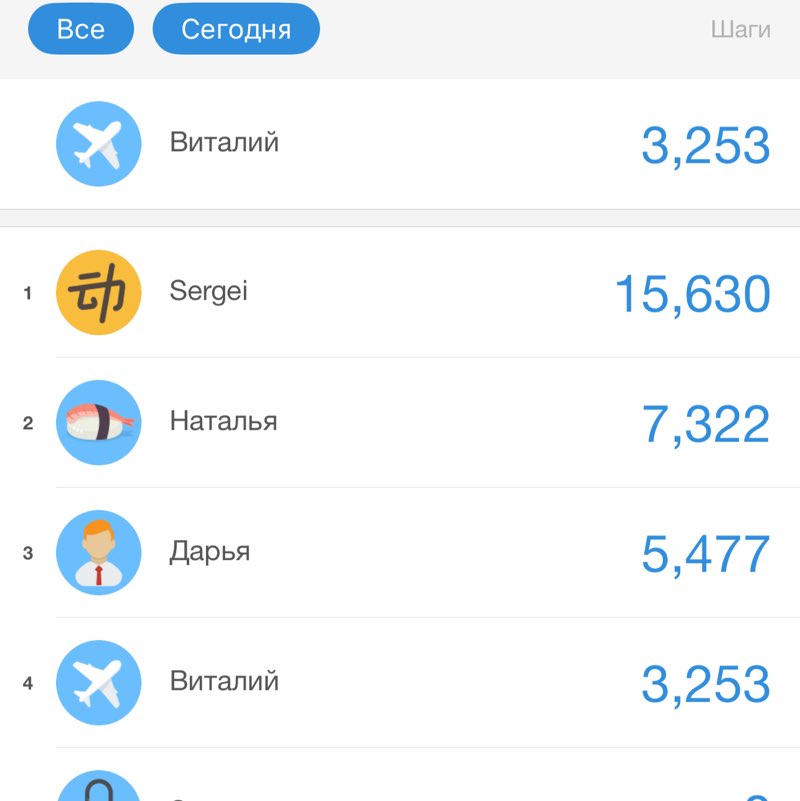Click the sushi icon in second place row
The image size is (800, 801).
coord(98,421)
